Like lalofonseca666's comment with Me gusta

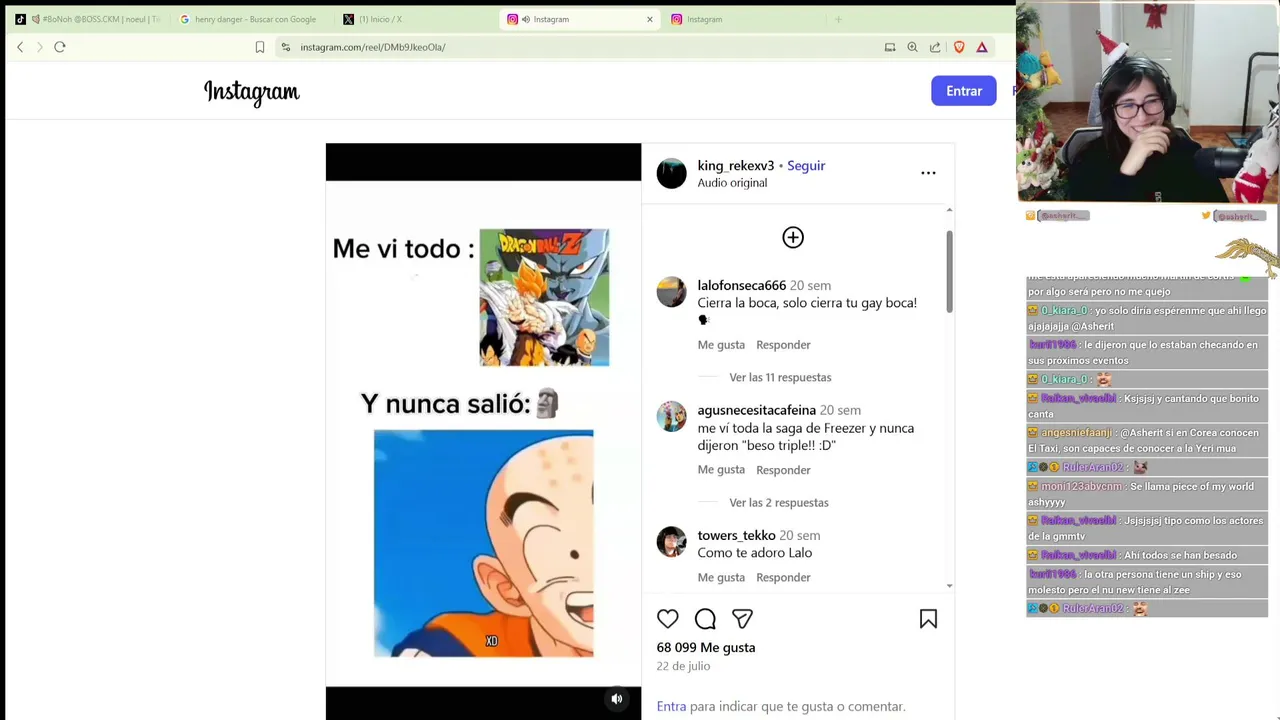coord(721,345)
